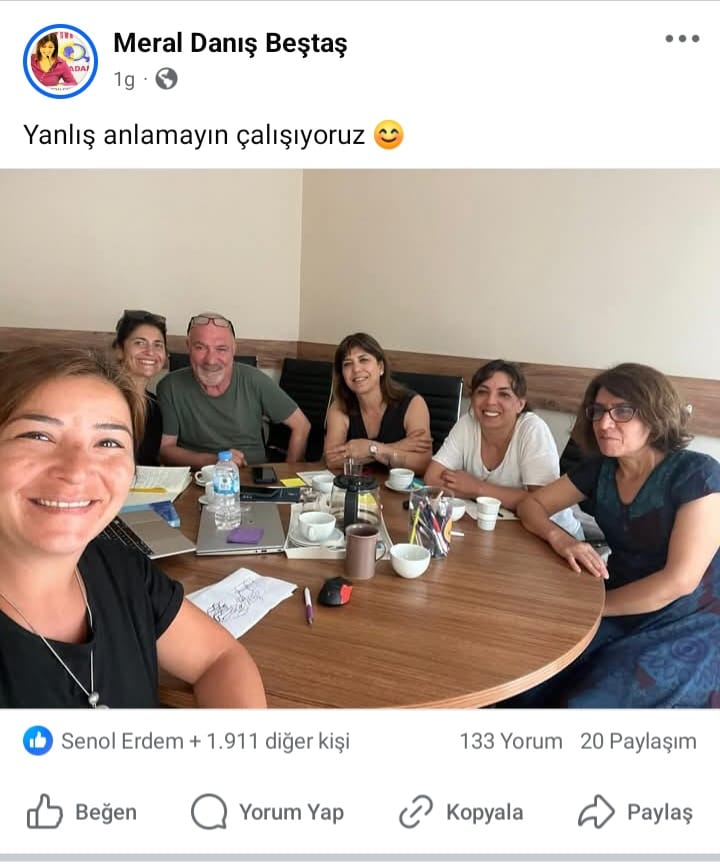The width and height of the screenshot is (720, 867).
Task: Open the 133 Yorum comments list
Action: (510, 741)
